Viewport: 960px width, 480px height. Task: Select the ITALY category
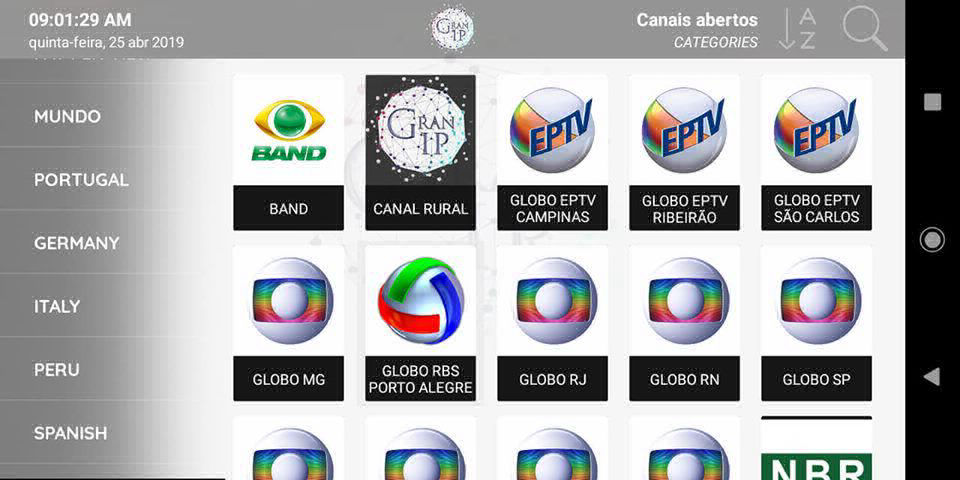pos(57,306)
